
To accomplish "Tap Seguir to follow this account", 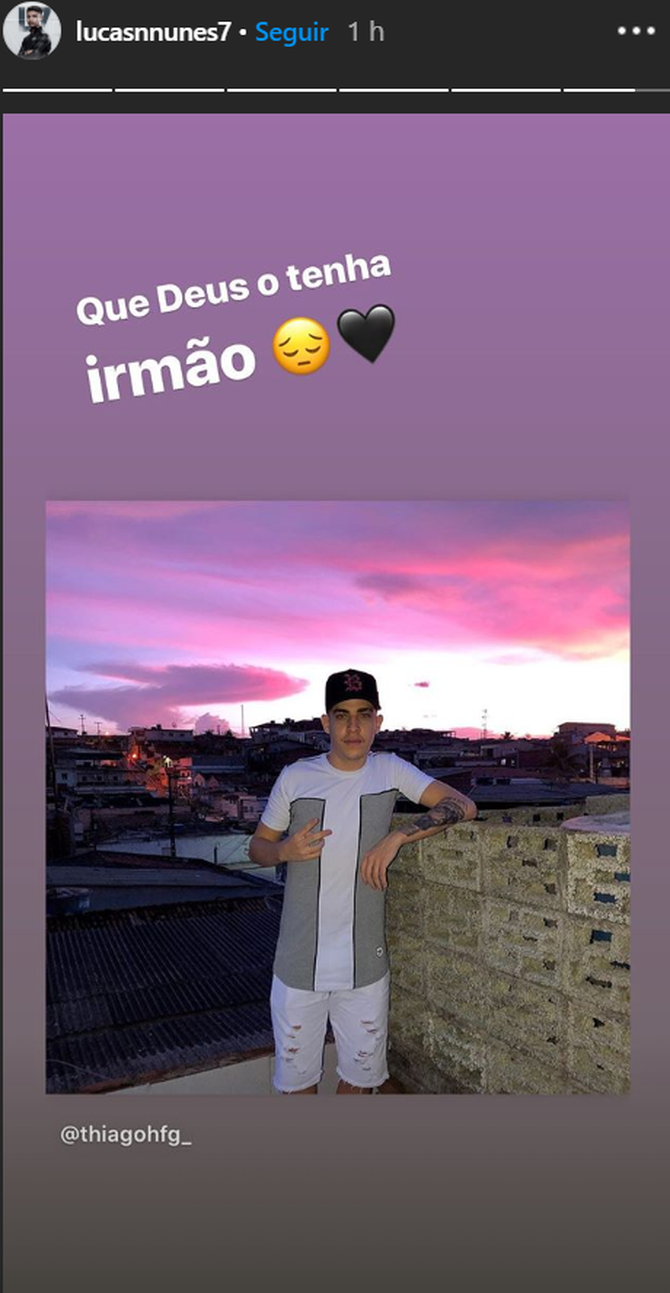I will (291, 32).
